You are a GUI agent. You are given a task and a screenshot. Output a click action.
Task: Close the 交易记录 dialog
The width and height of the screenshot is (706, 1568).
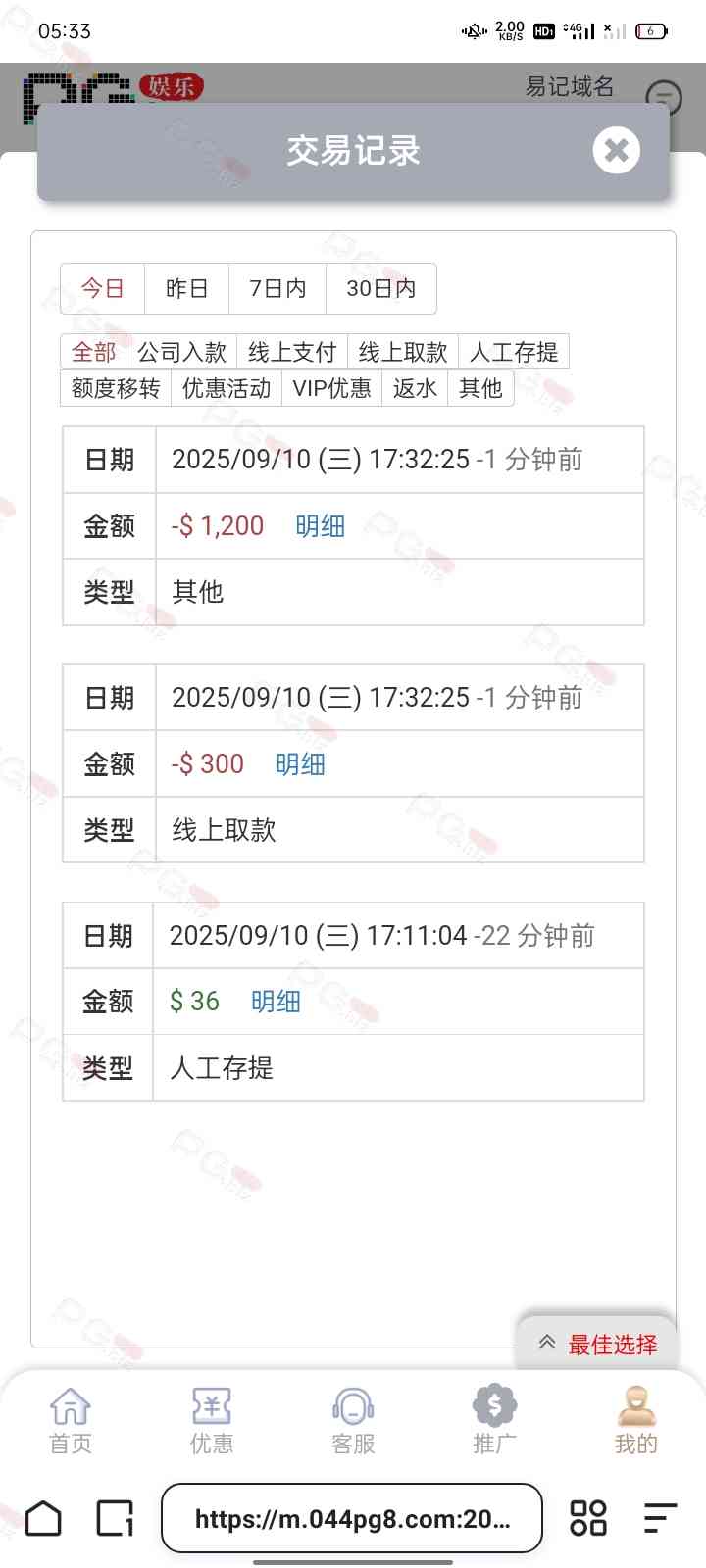(616, 150)
